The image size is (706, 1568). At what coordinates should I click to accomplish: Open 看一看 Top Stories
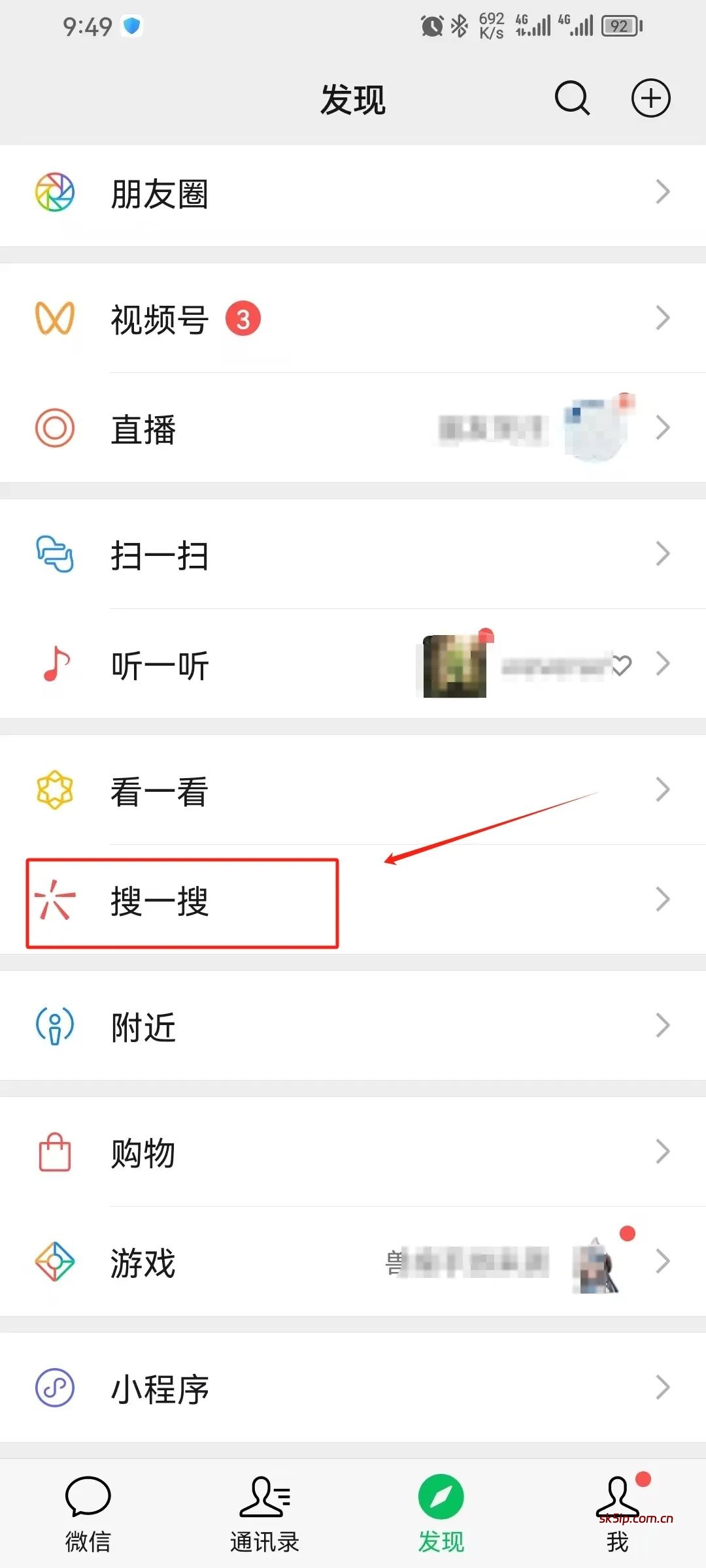(x=353, y=791)
